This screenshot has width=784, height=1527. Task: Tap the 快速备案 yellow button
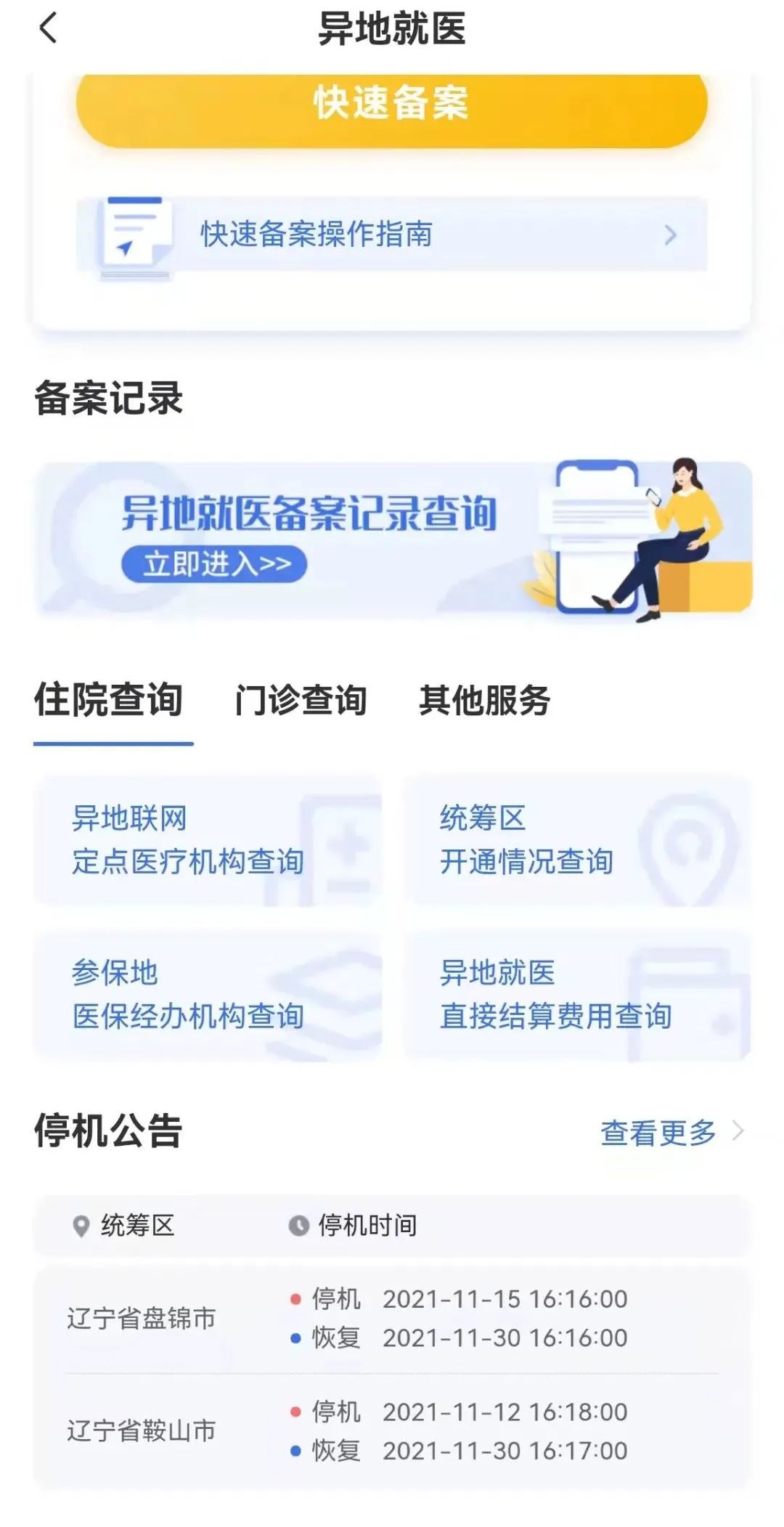coord(391,105)
